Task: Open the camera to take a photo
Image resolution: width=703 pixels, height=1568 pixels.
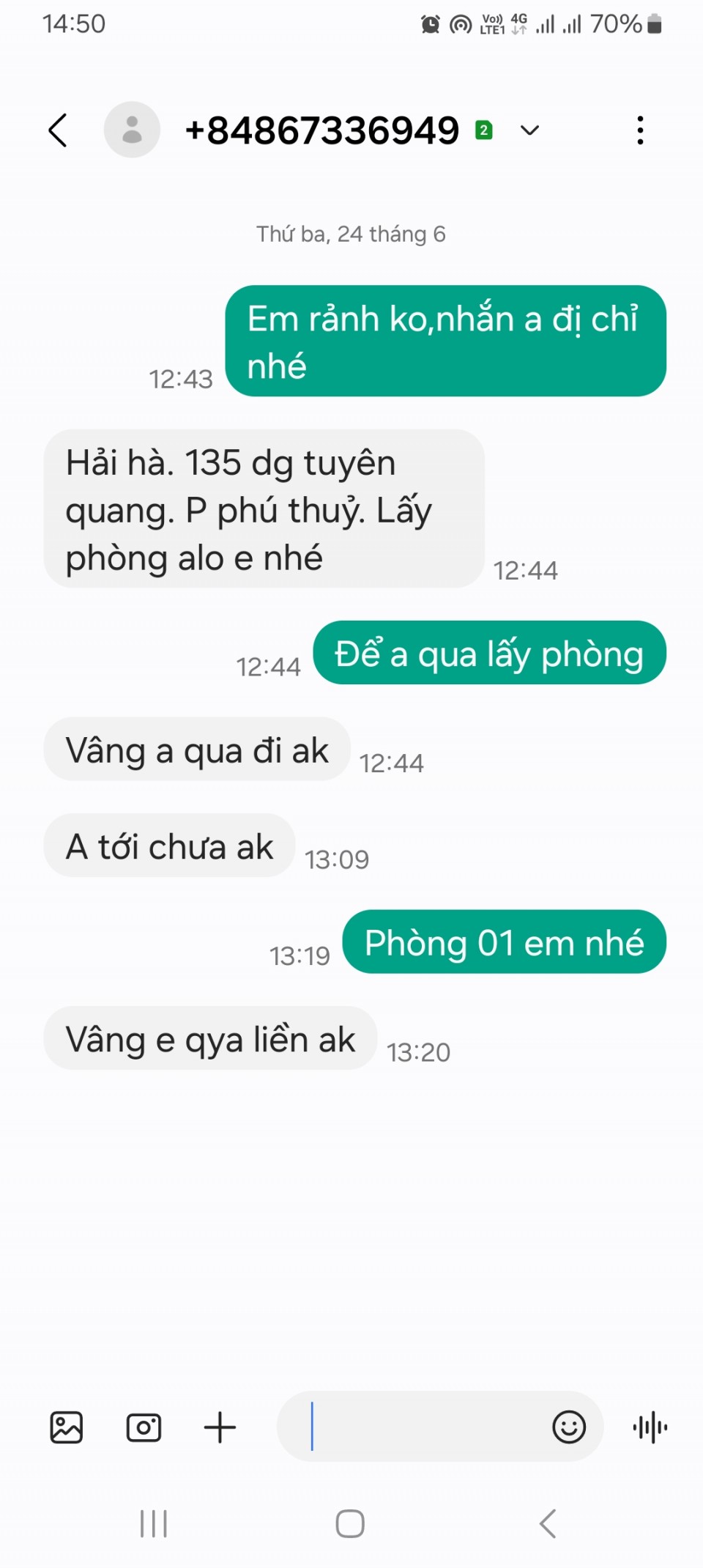Action: pos(144,1427)
